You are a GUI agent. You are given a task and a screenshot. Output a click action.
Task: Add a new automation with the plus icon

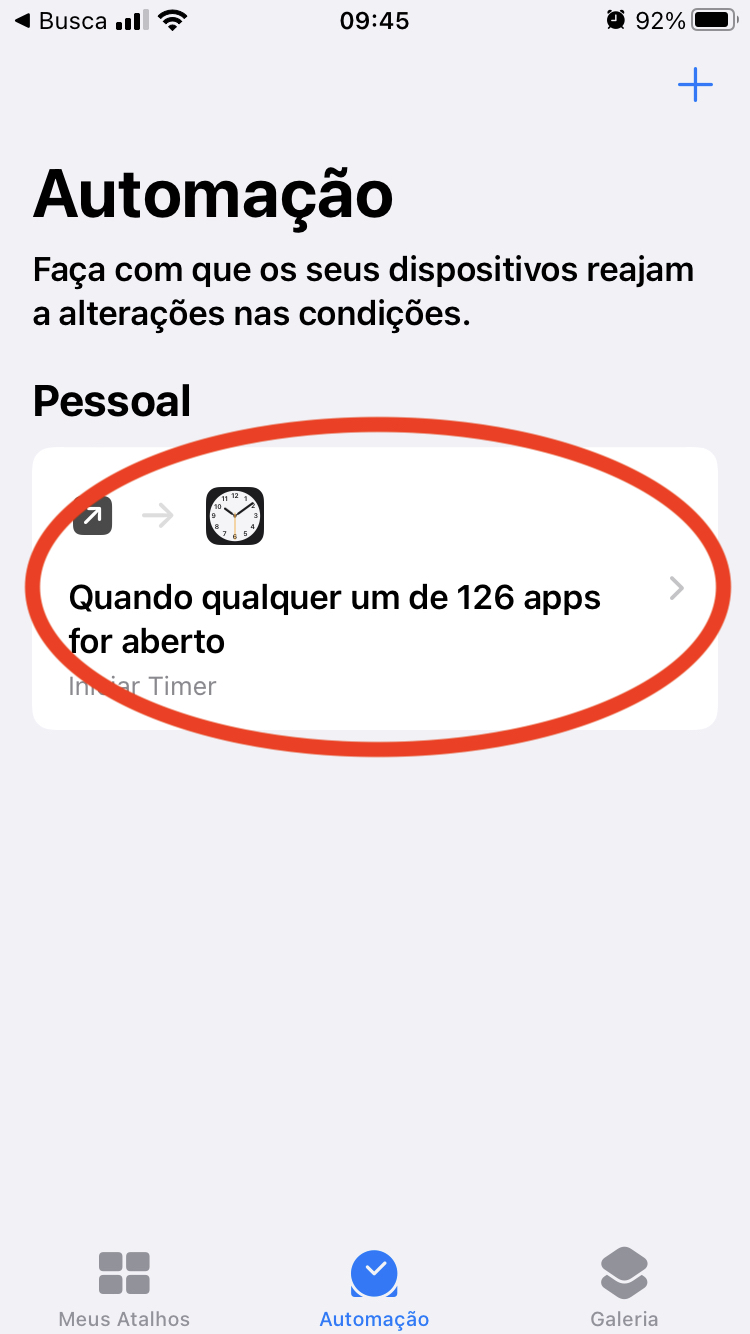[695, 85]
